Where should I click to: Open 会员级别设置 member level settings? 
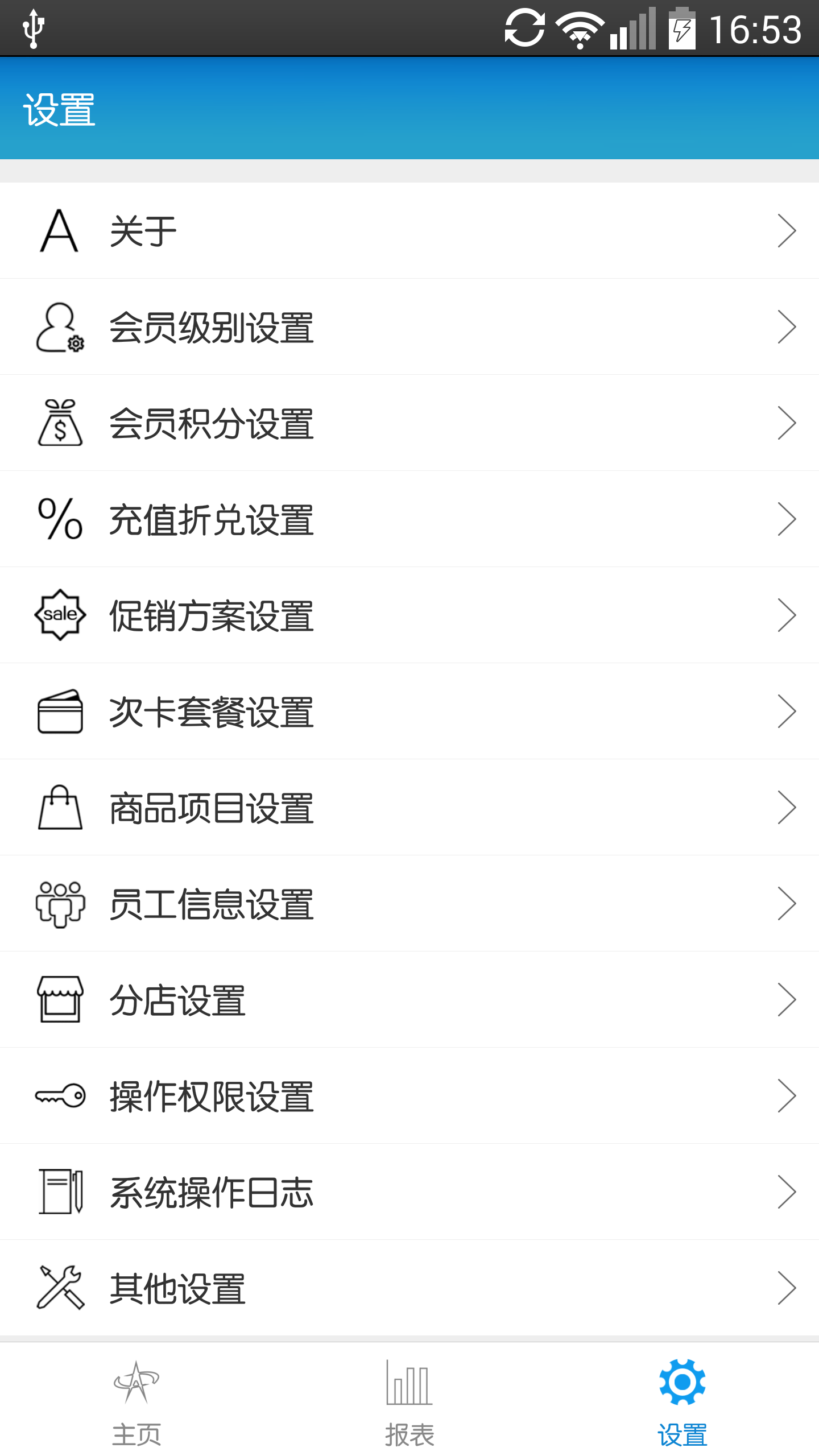coord(409,327)
